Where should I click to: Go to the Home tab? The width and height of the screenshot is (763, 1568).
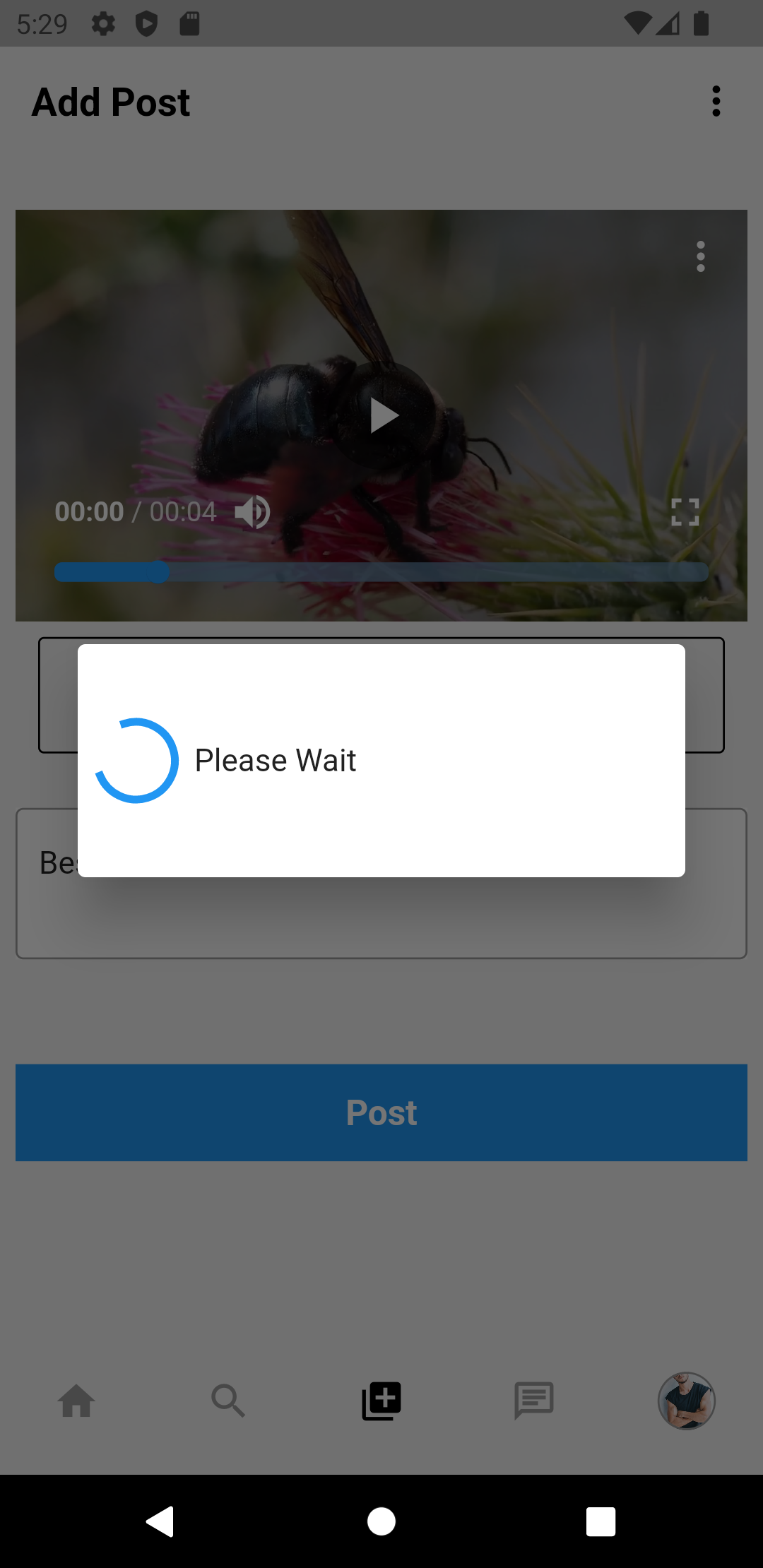coord(76,1401)
